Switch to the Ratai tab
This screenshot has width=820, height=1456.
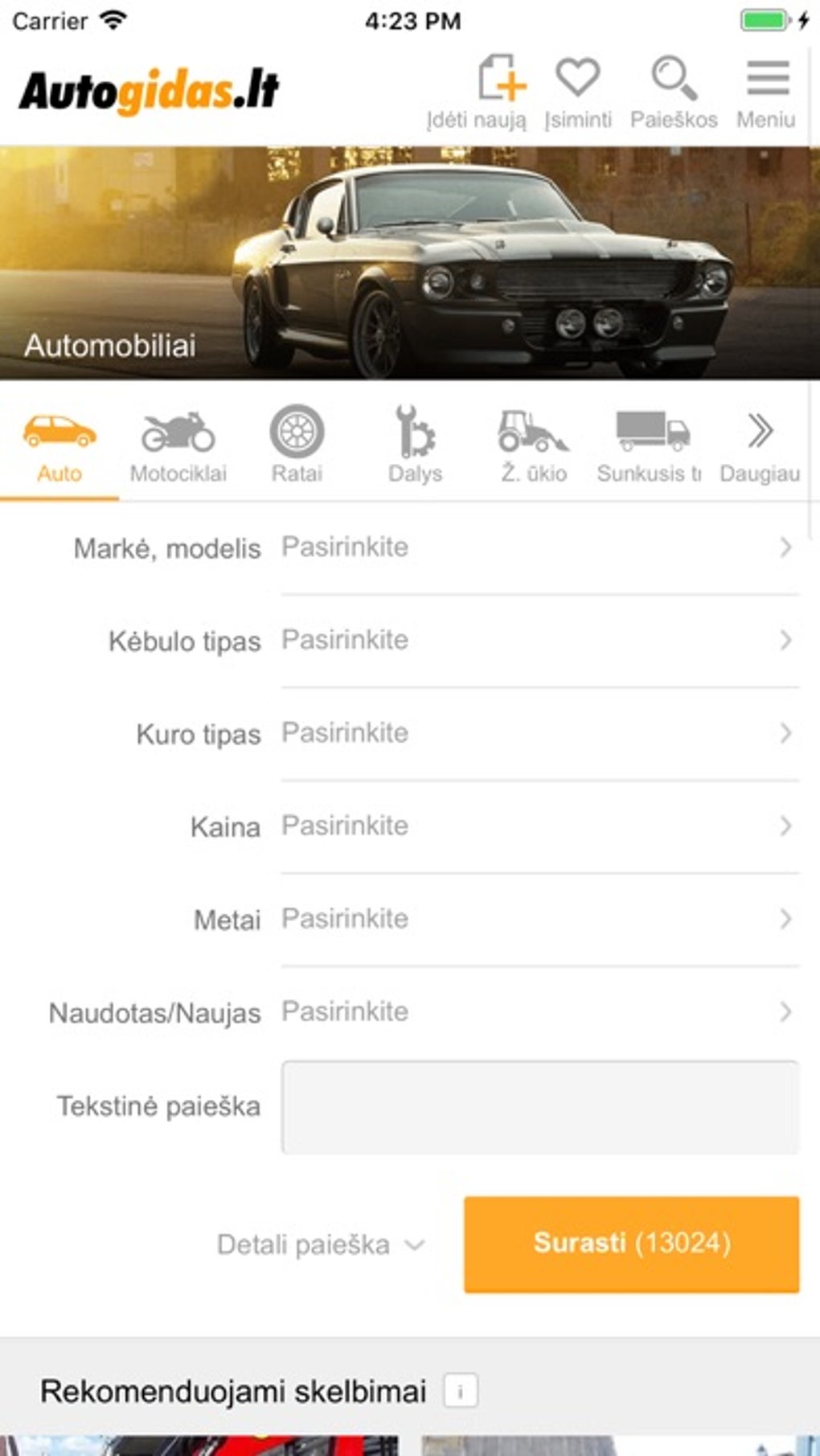[x=297, y=449]
